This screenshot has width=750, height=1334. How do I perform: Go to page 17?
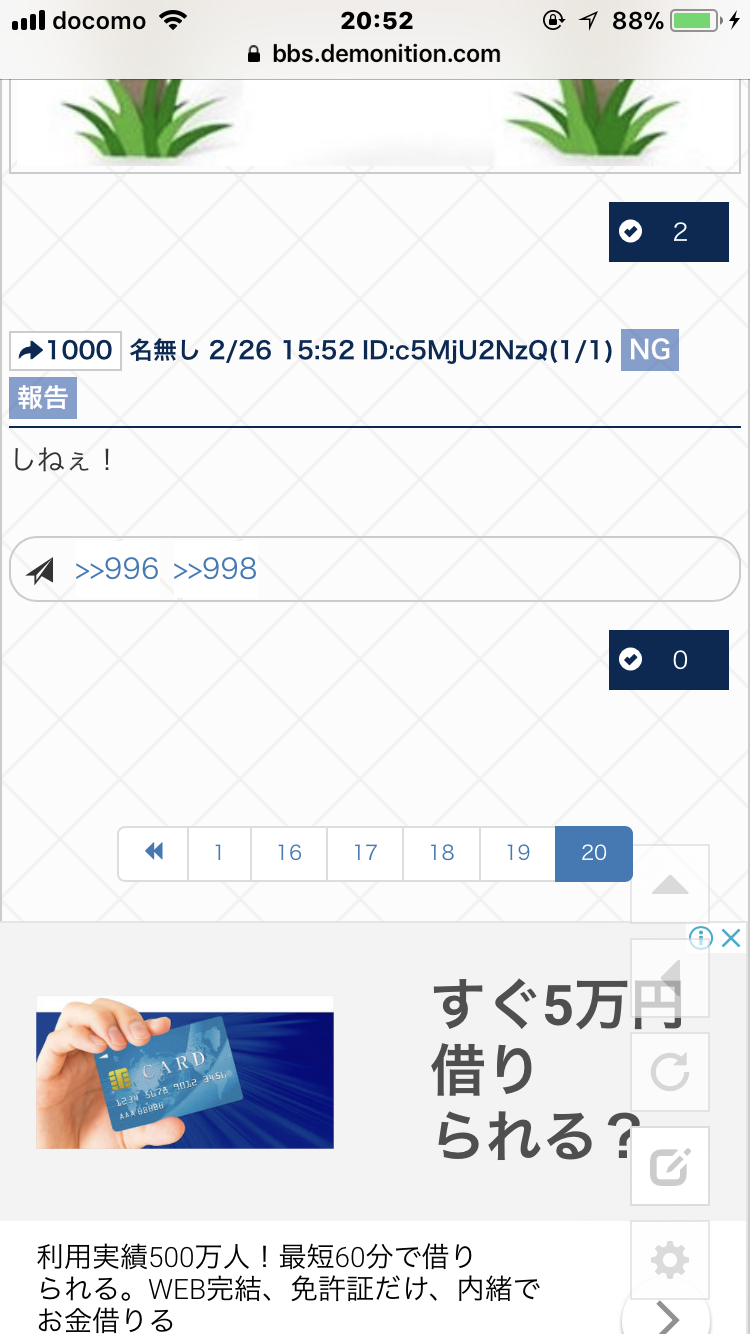pos(365,853)
